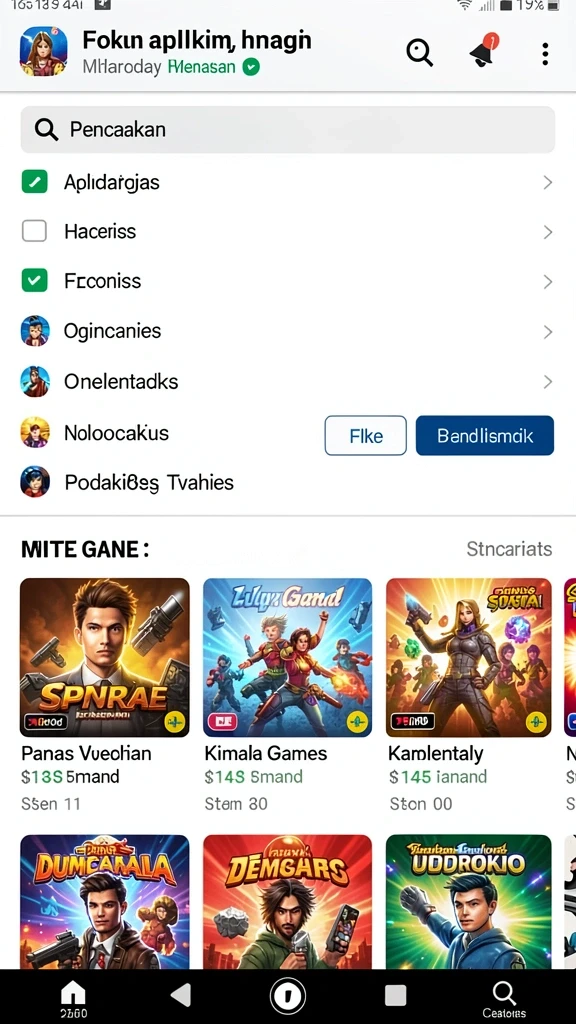Uncheck the Aplidarojas checkbox
Screen dimensions: 576x1024
click(x=35, y=182)
